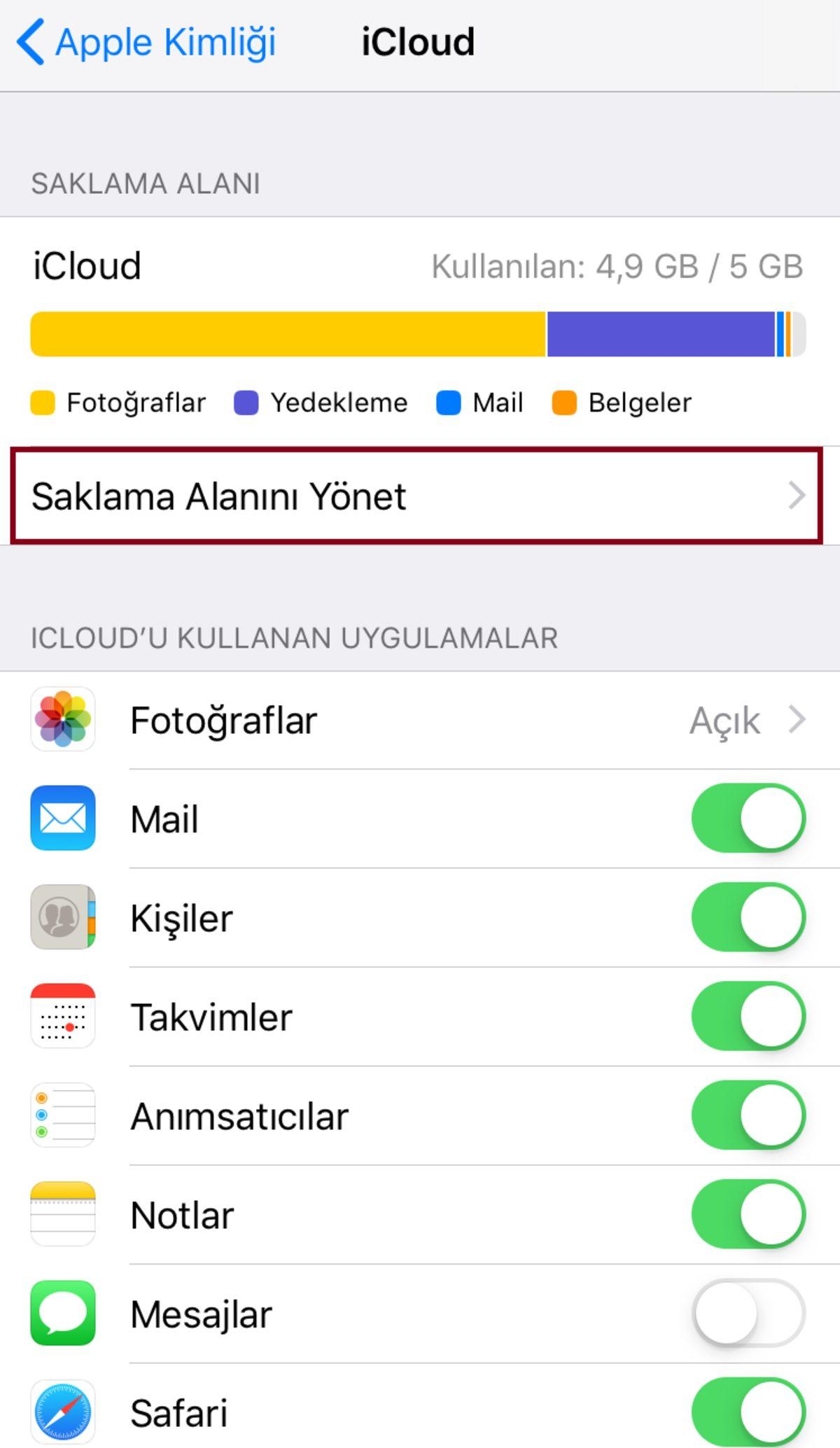Select the Mesajlar (Messages) app icon
This screenshot has width=840, height=1448.
point(62,1314)
